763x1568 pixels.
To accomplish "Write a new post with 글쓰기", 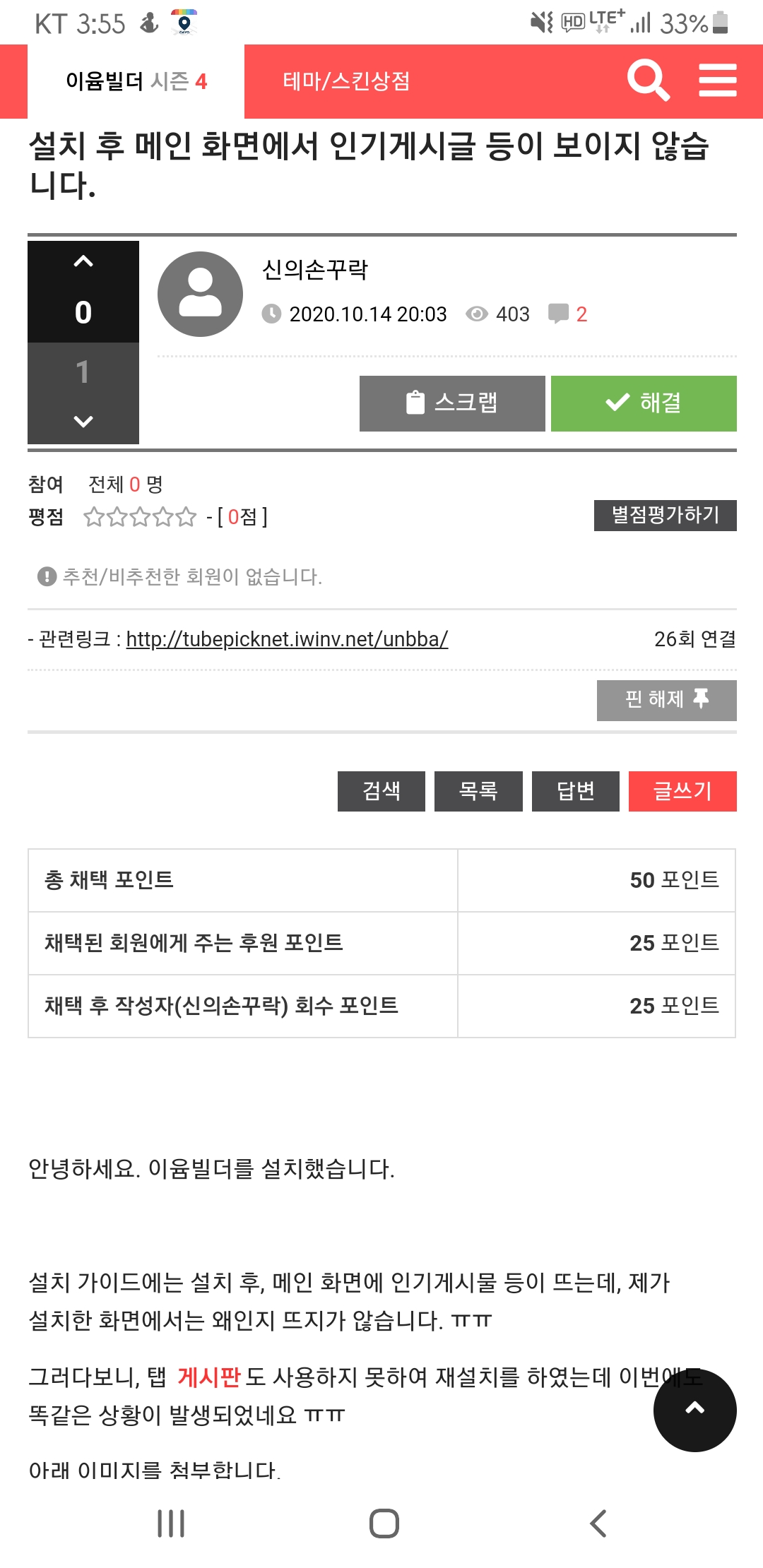I will [x=682, y=791].
